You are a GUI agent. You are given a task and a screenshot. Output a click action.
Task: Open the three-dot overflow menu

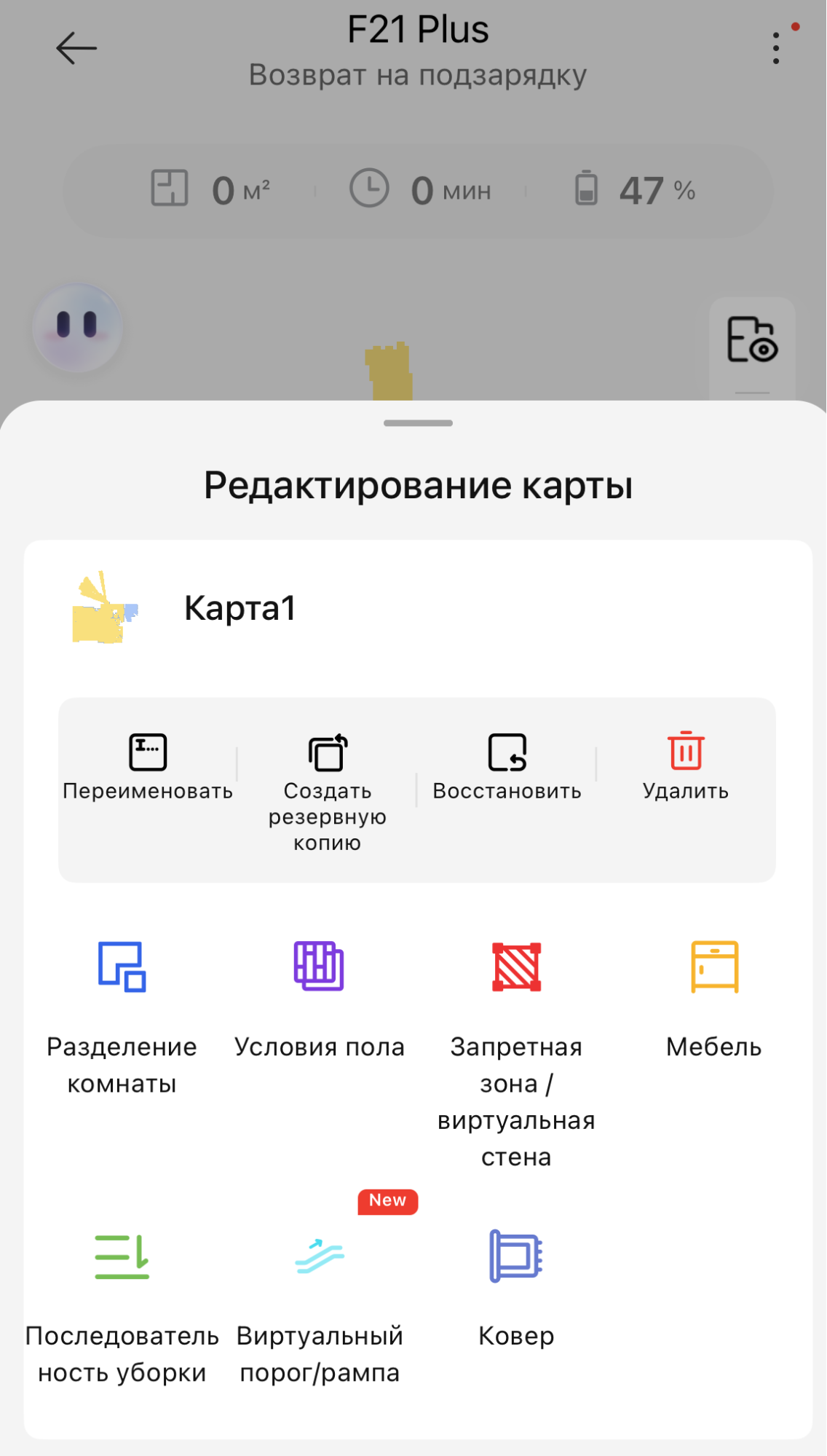tap(776, 48)
